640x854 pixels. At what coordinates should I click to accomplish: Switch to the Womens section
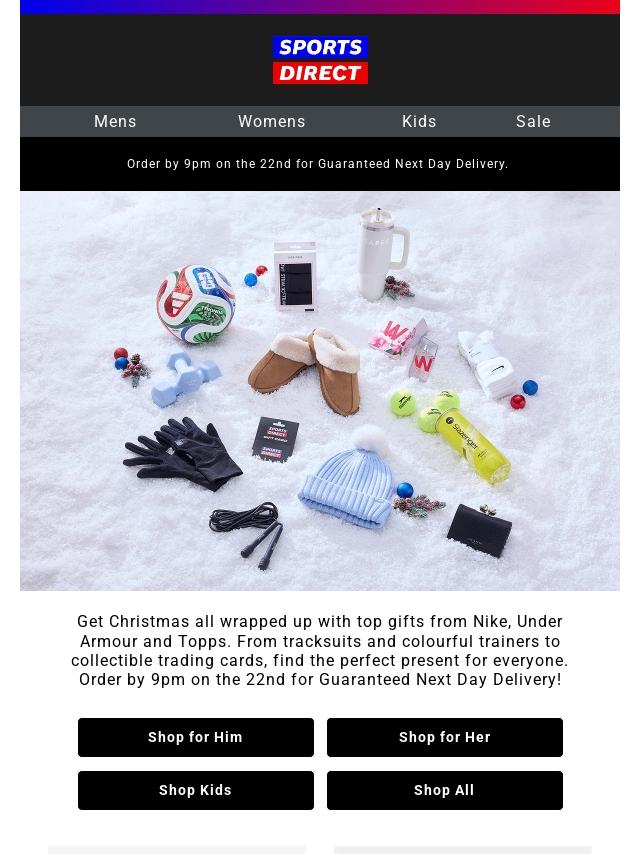271,121
